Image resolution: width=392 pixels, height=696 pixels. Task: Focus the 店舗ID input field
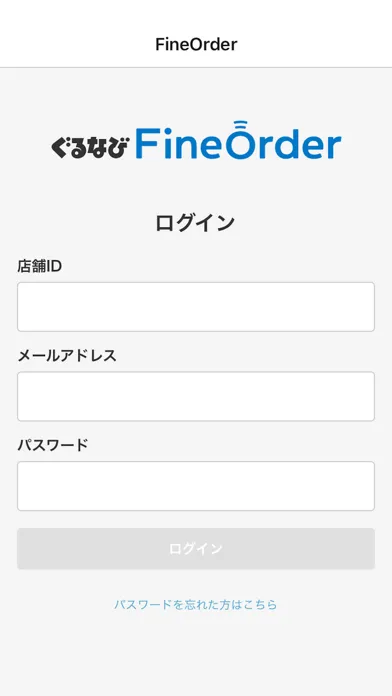[196, 307]
